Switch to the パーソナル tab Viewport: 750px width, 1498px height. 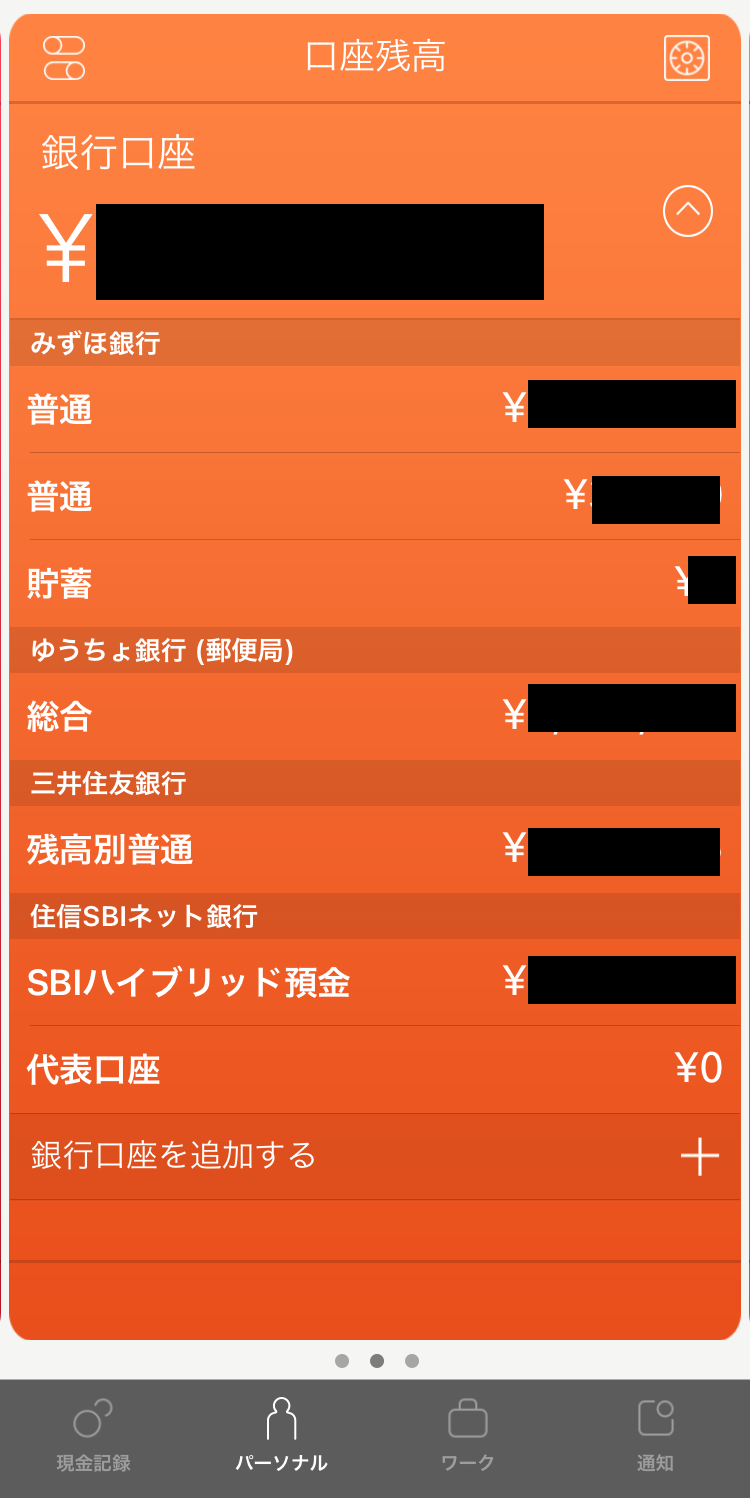click(x=281, y=1436)
